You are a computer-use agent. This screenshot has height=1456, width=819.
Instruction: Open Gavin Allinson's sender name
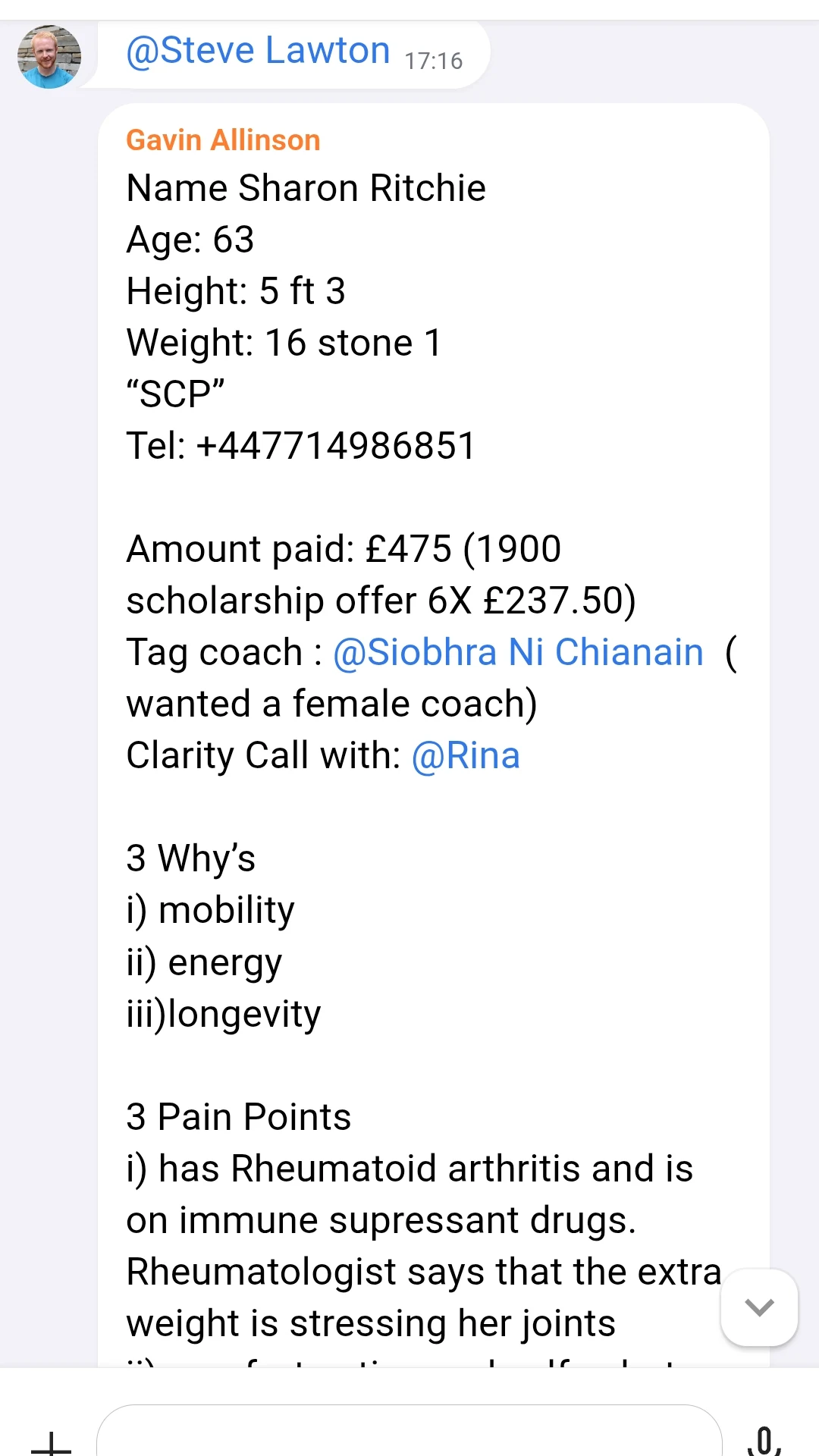(223, 140)
